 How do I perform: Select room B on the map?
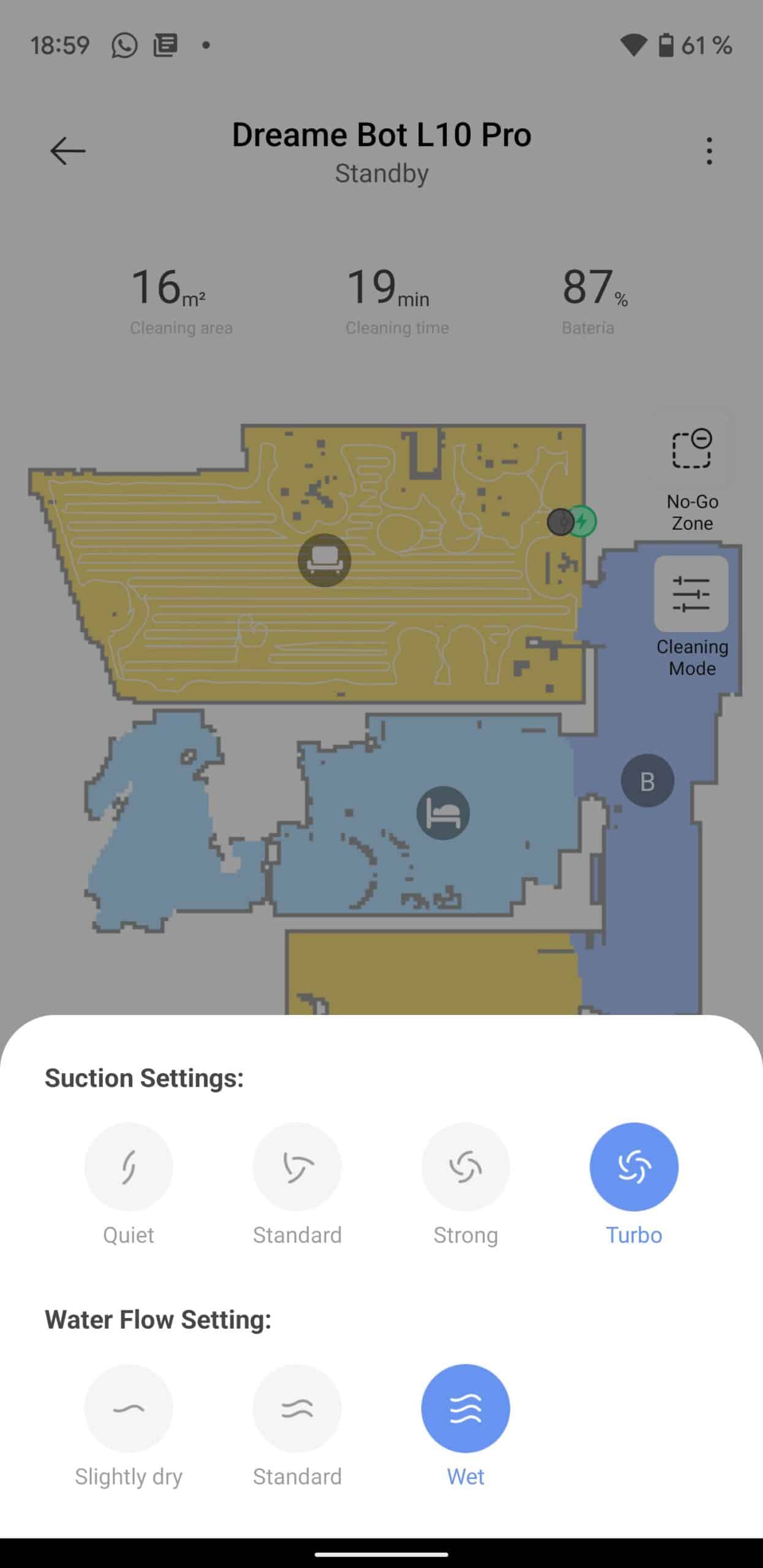coord(647,781)
